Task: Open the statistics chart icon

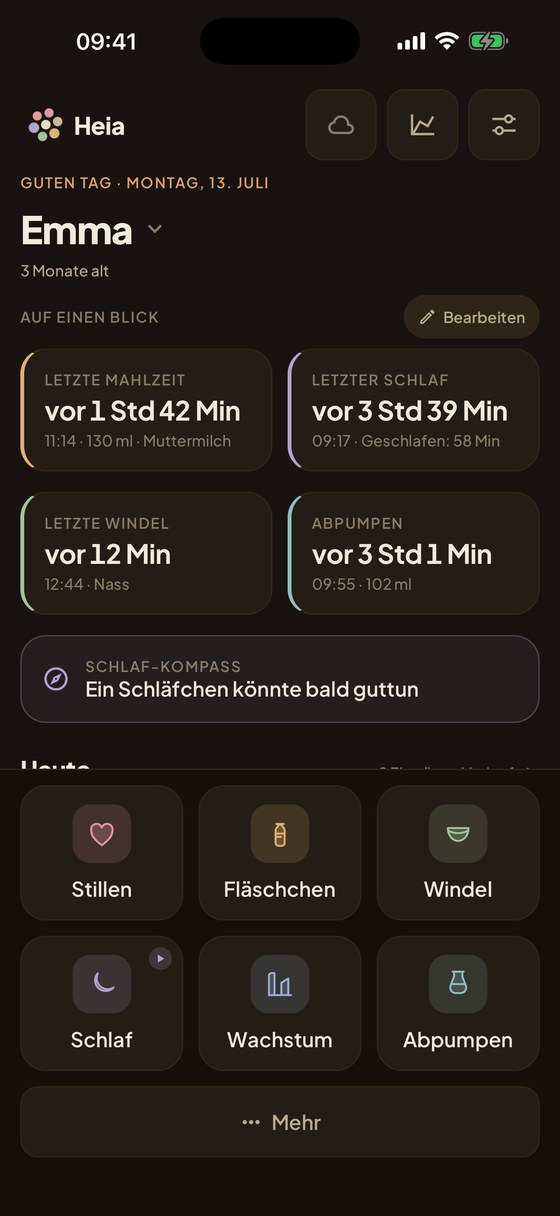Action: [422, 125]
